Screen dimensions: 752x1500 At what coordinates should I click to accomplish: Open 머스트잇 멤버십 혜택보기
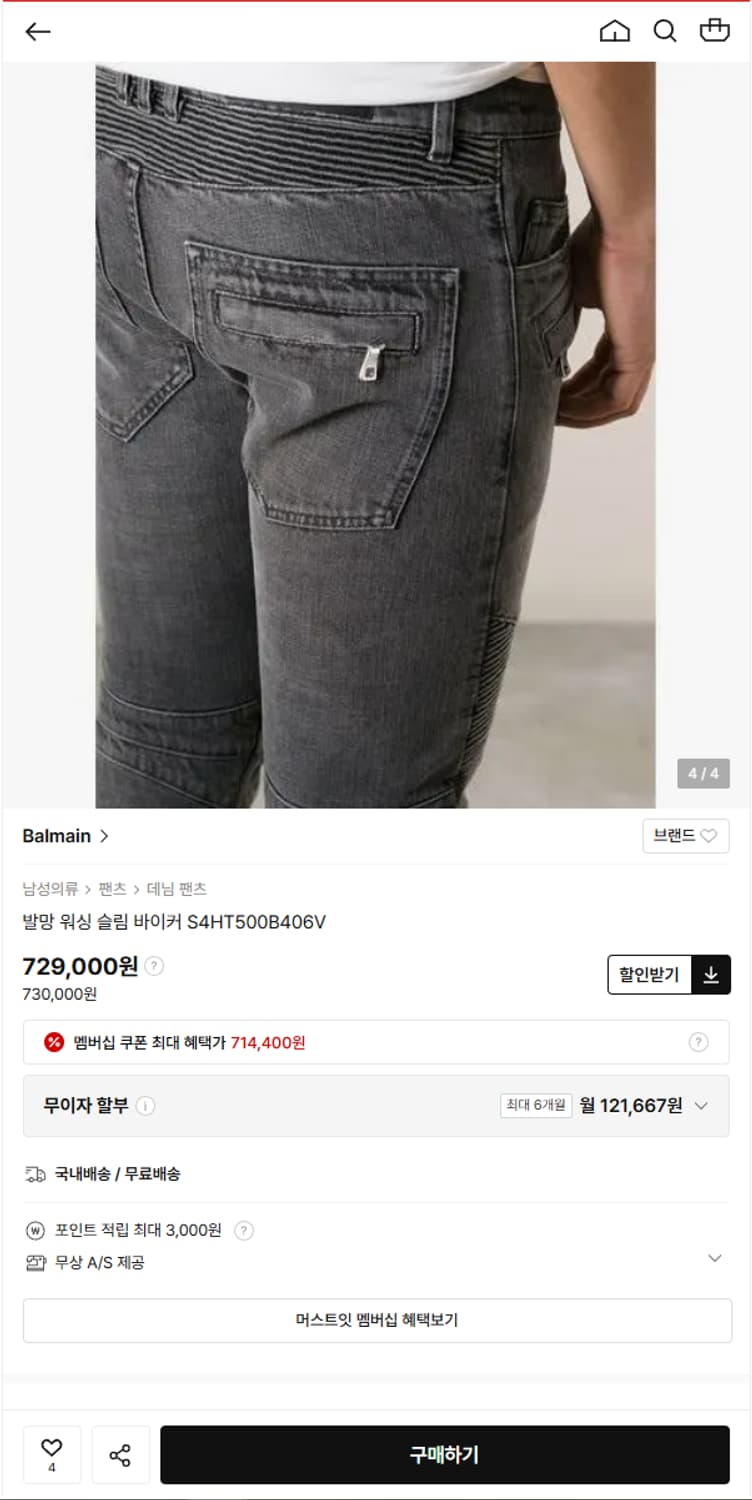(x=376, y=1320)
